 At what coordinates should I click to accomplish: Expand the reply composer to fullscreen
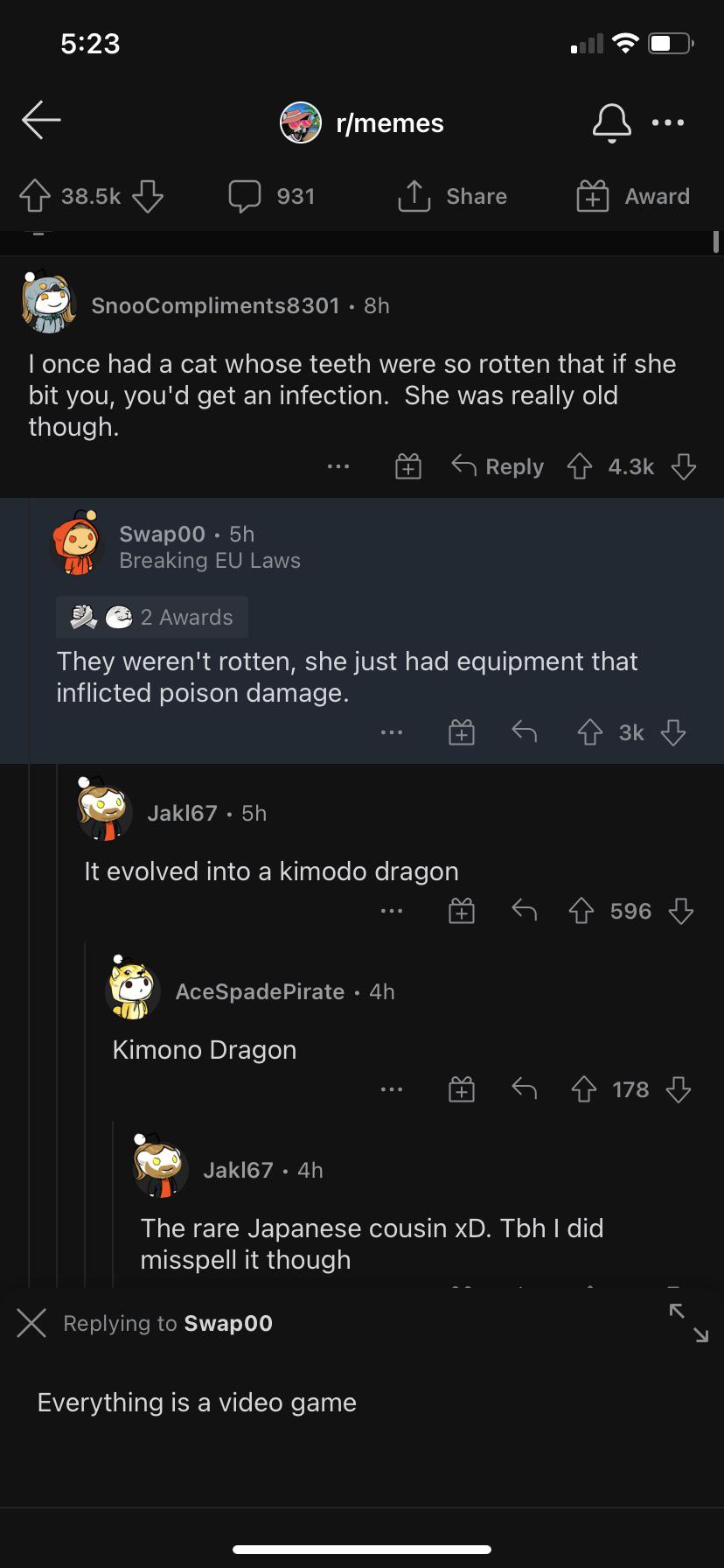(691, 1322)
